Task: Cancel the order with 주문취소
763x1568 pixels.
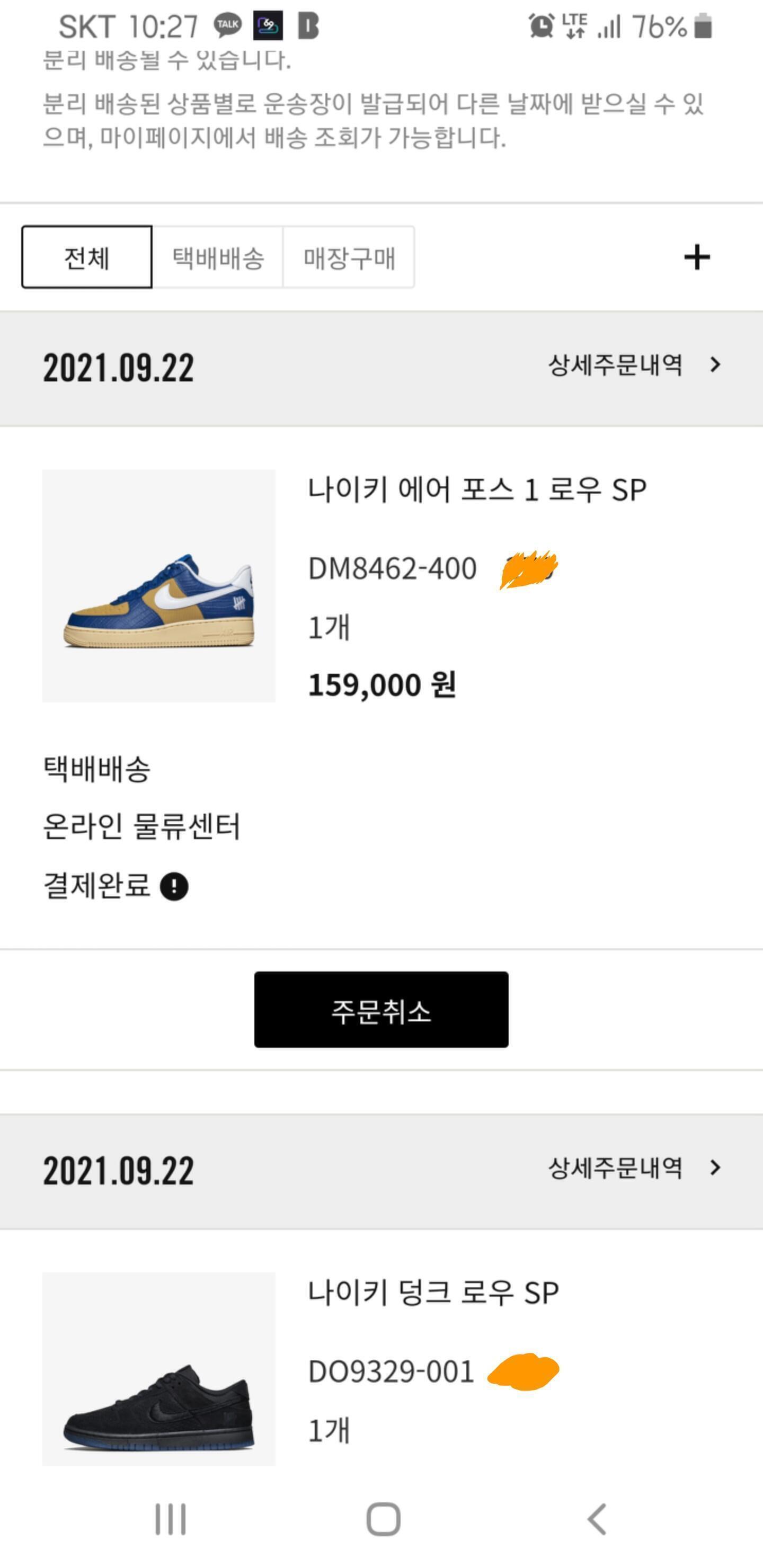Action: [381, 1010]
